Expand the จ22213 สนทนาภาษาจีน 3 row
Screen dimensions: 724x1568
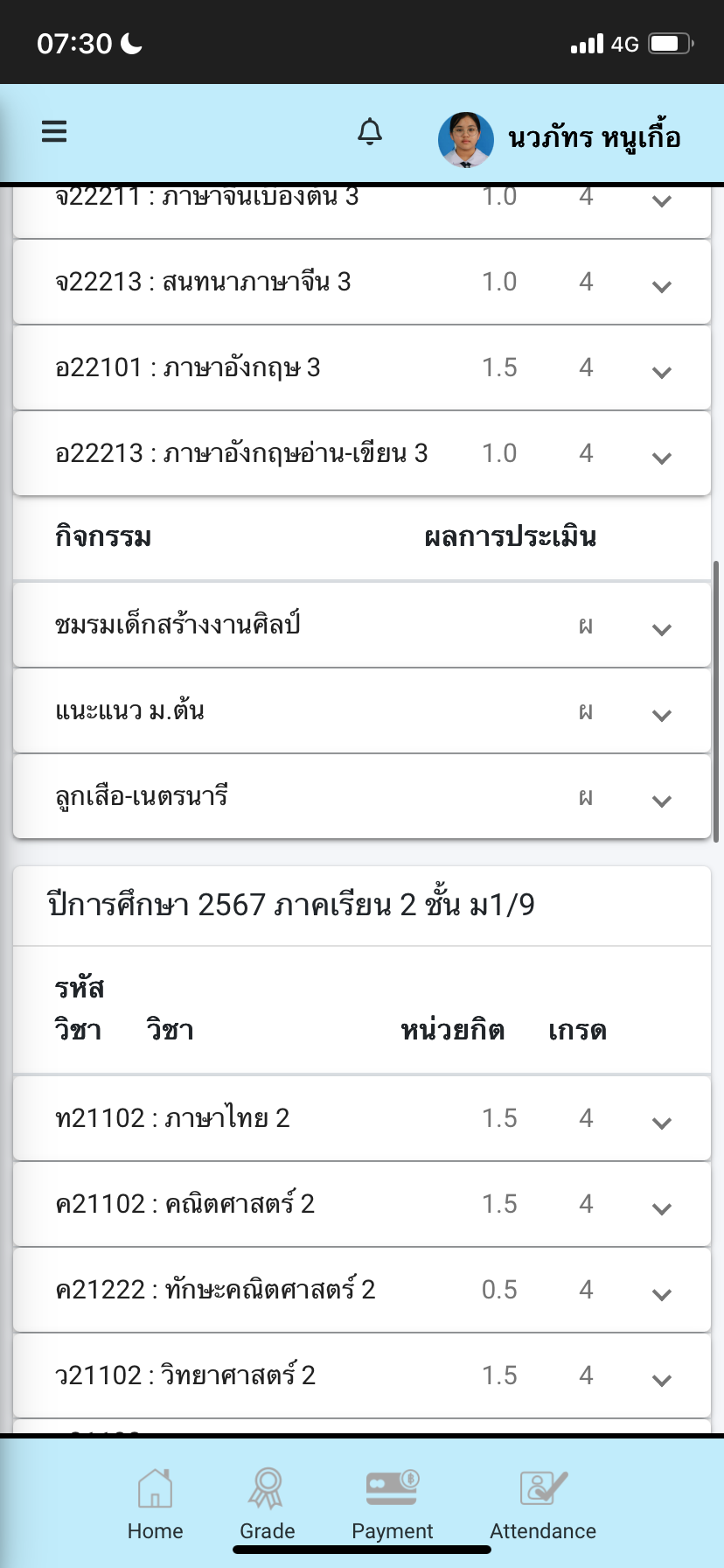(662, 286)
